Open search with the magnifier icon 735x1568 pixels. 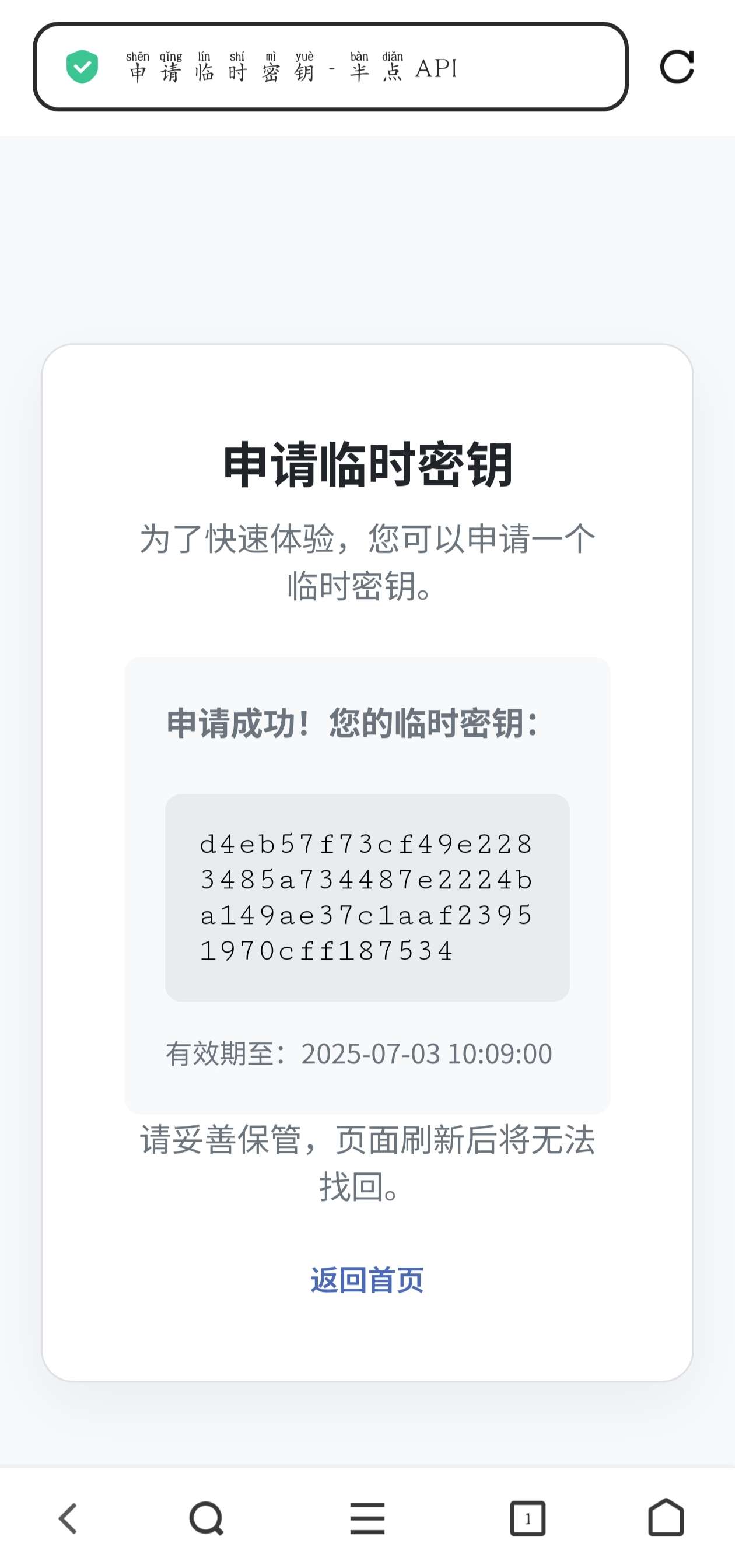pos(206,1518)
